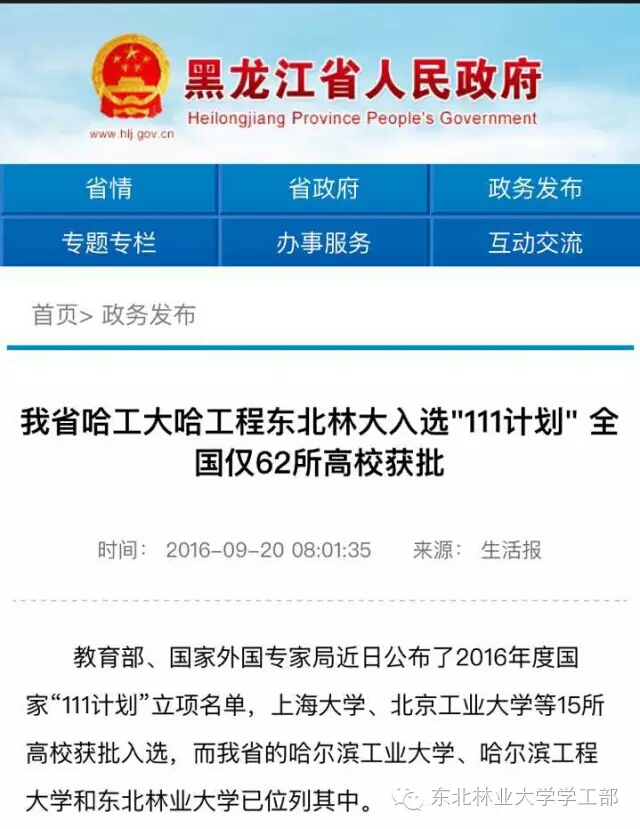The image size is (640, 829).
Task: Open 办事服务 services section
Action: 324,243
